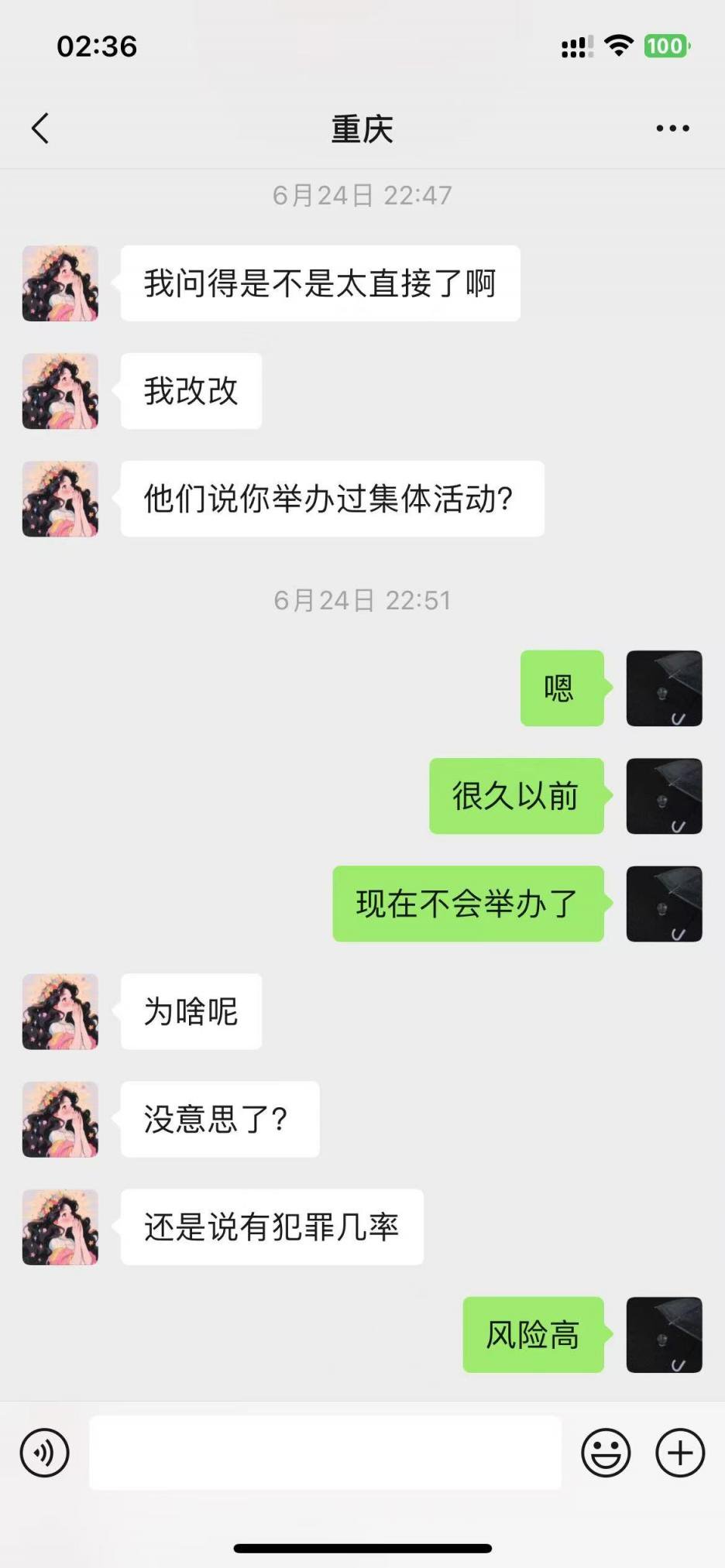This screenshot has height=1568, width=725.
Task: Focus the message text field
Action: (x=325, y=1453)
